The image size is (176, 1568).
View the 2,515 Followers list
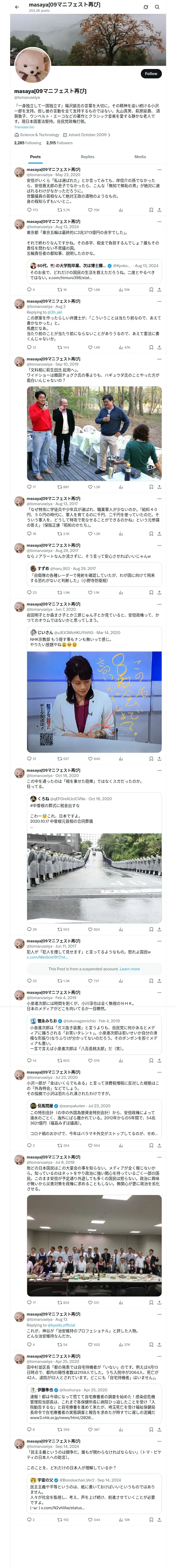(x=59, y=143)
